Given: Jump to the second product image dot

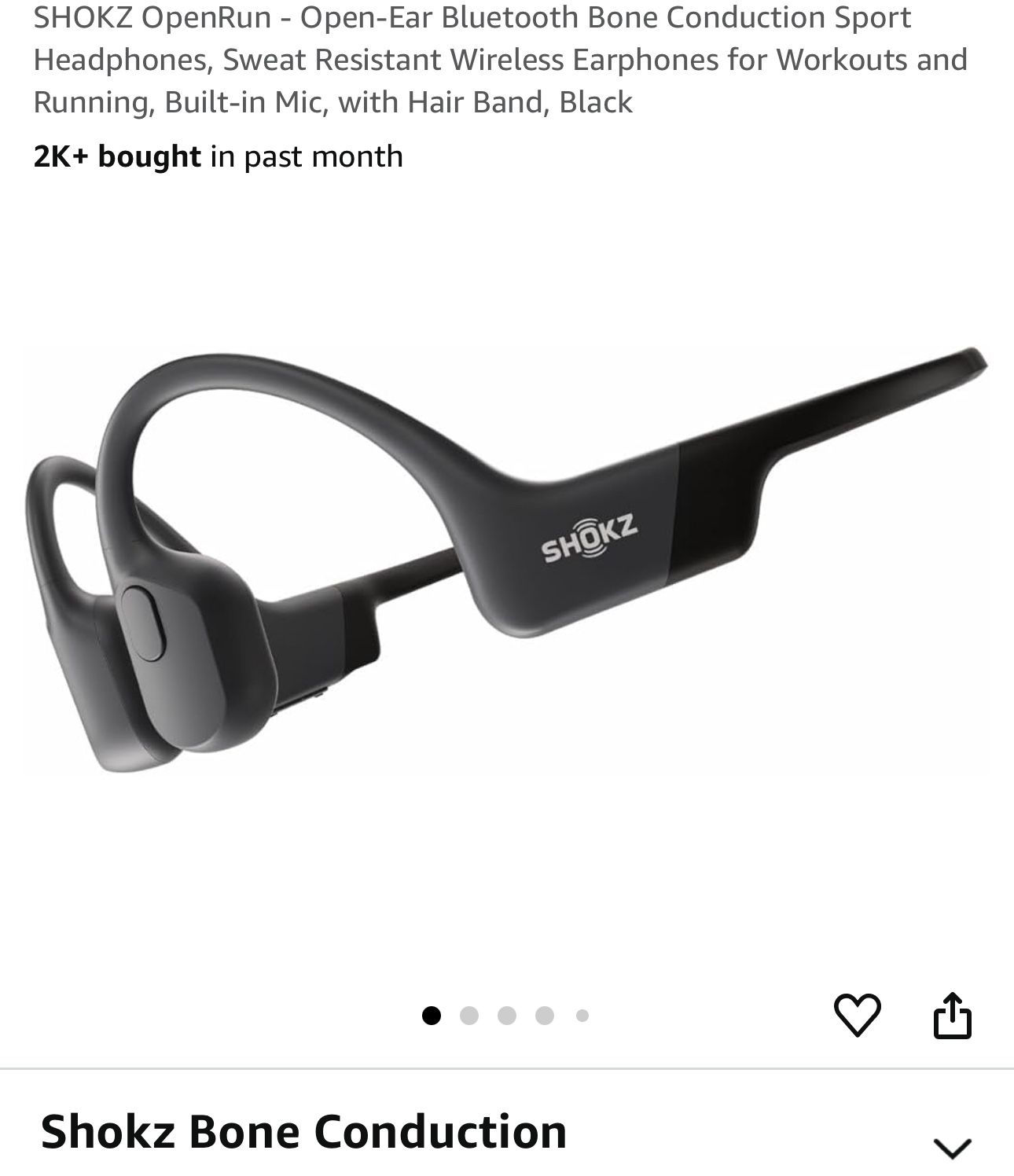Looking at the screenshot, I should [x=469, y=1016].
